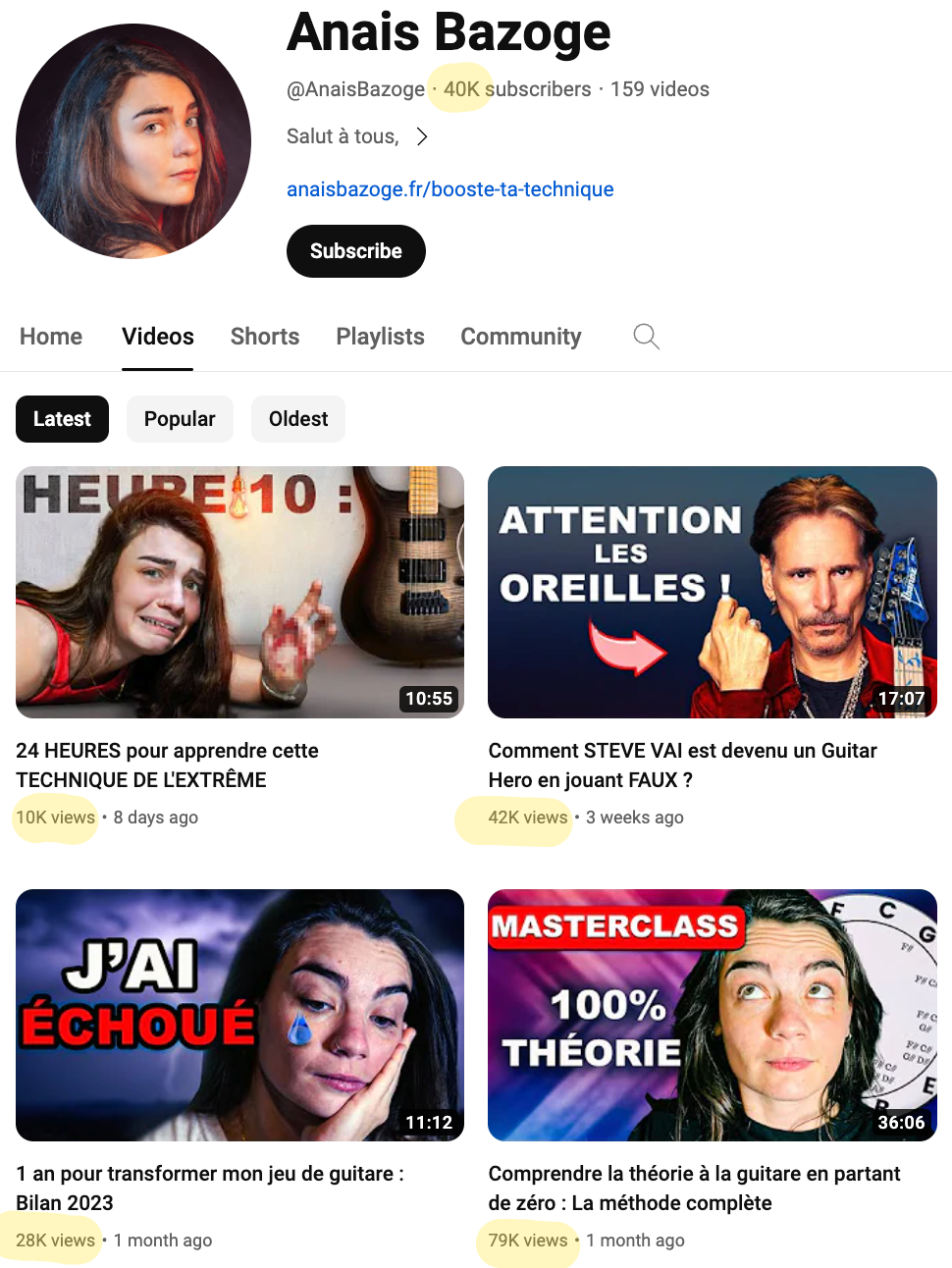
Task: Sort videos by Oldest
Action: 298,419
